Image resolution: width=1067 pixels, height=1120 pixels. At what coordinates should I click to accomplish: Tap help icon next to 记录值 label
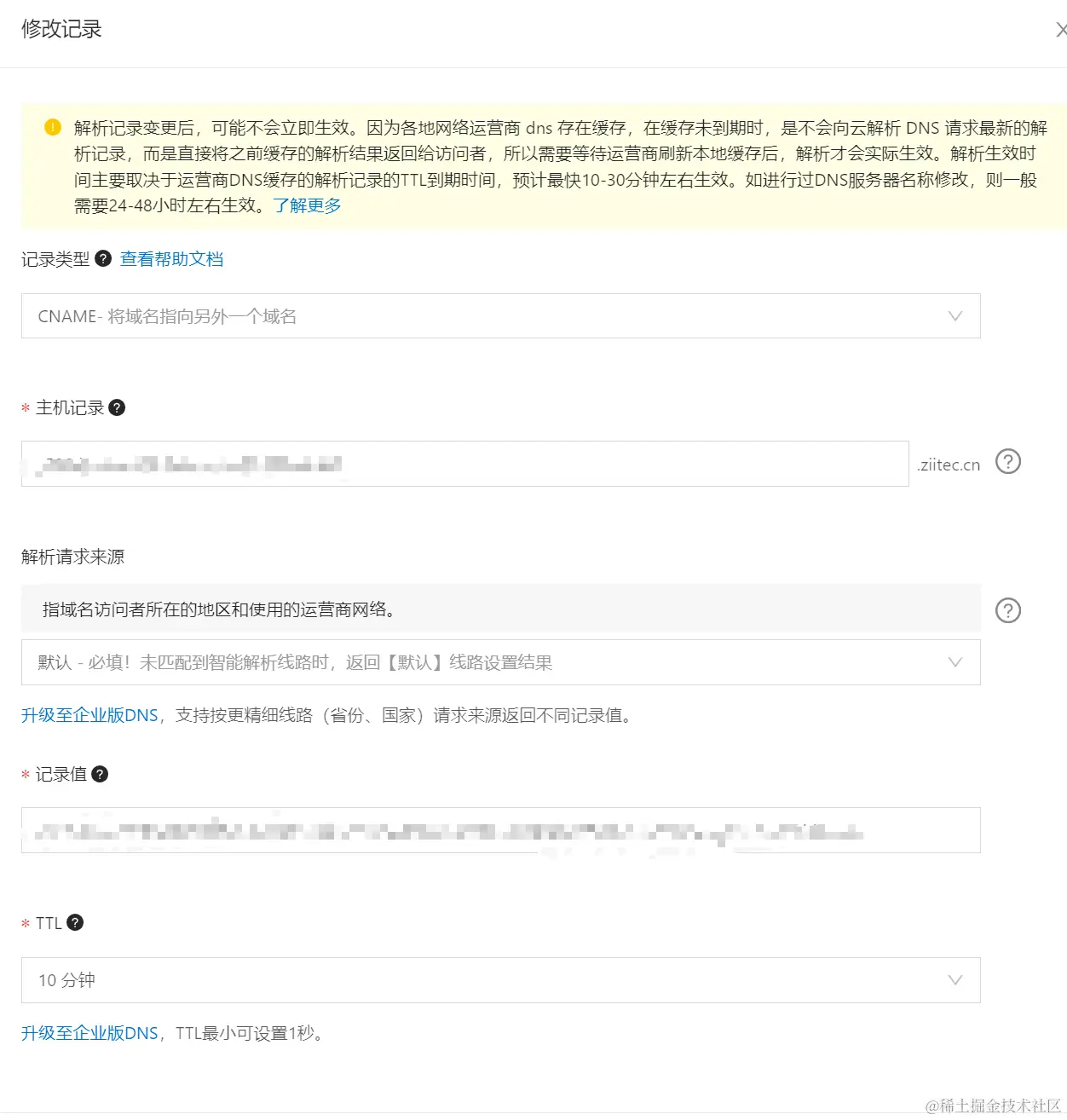click(x=100, y=774)
